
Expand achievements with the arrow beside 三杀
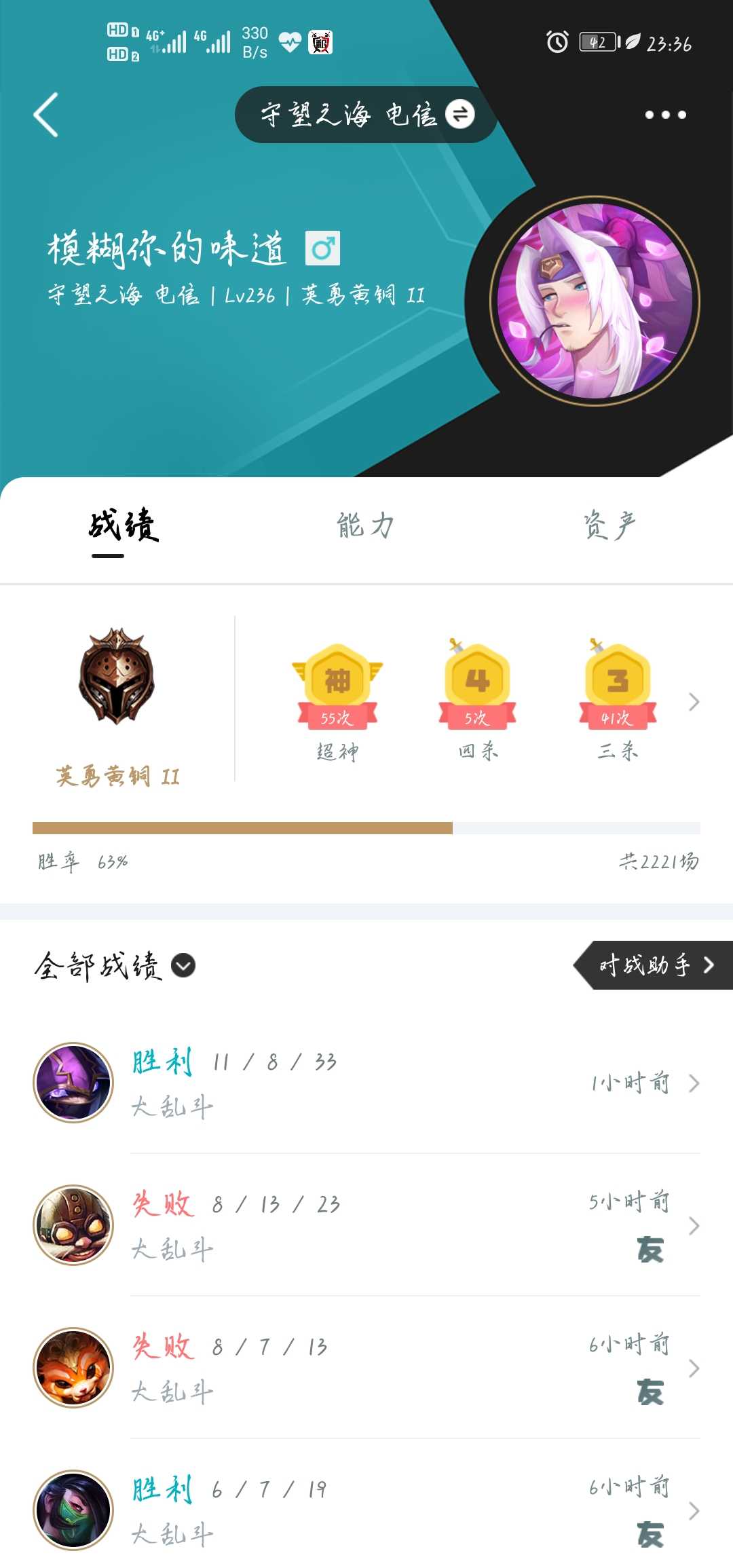coord(694,702)
